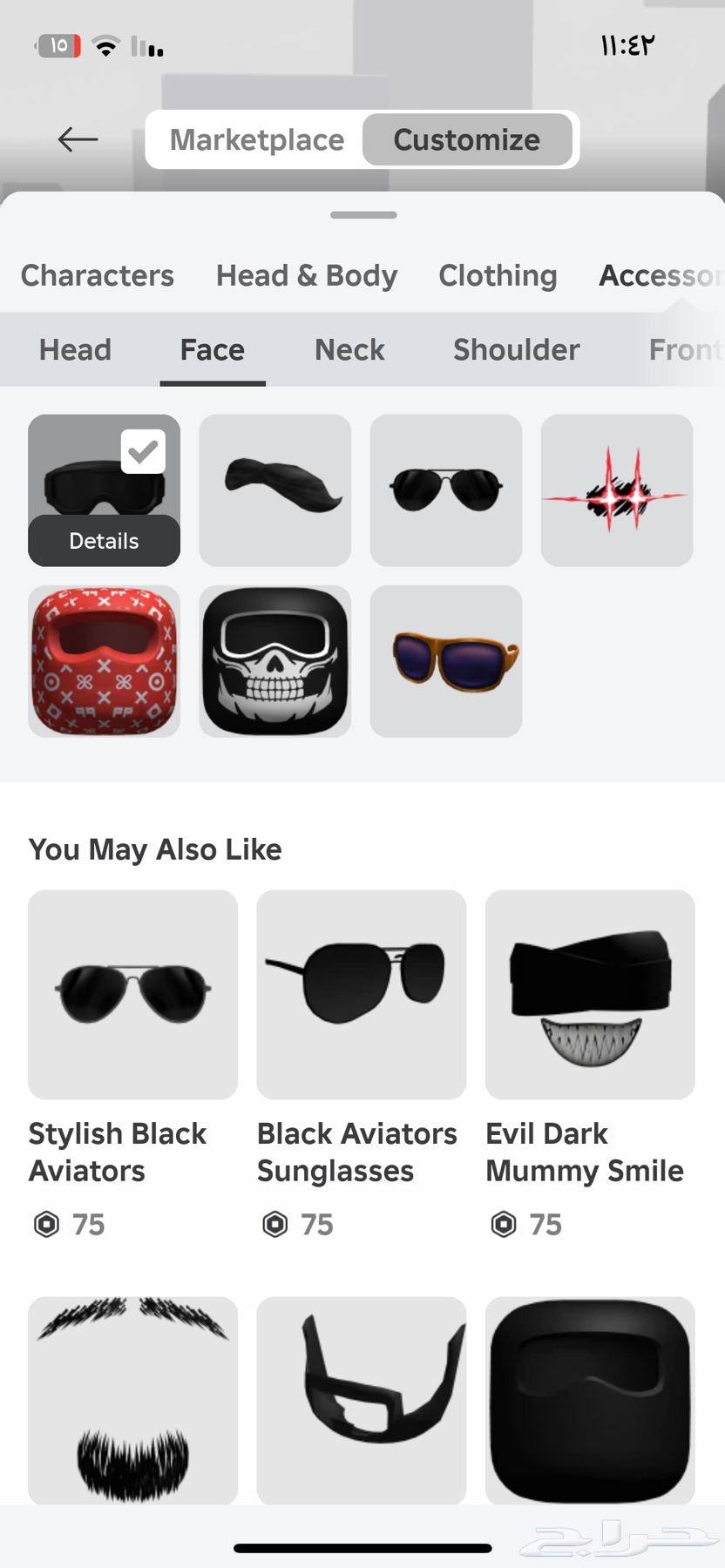This screenshot has width=725, height=1568.
Task: Open the Characters category
Action: pyautogui.click(x=98, y=275)
